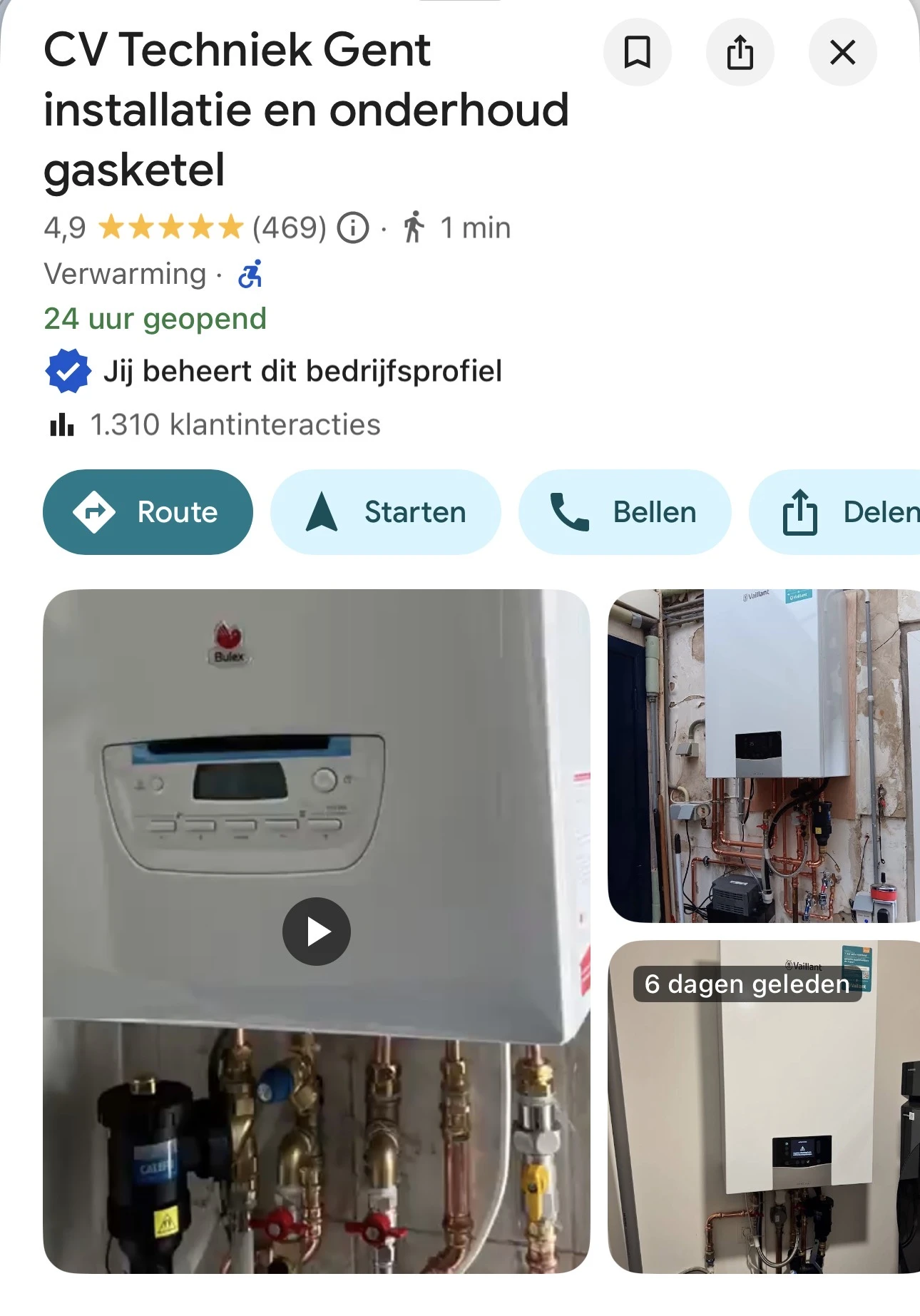Open the Vaillant boiler photo with copper pipes
The image size is (920, 1316).
coord(764,756)
